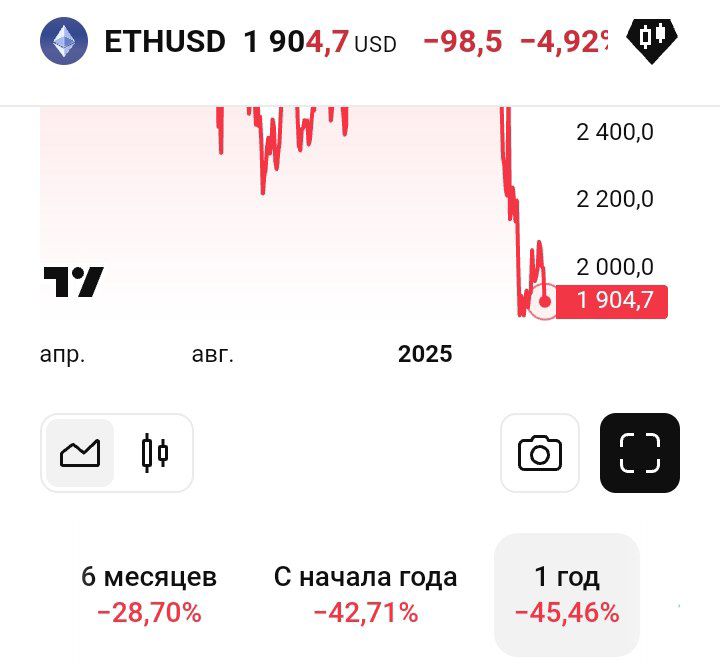Expand the chart to fullscreen
Screen dimensions: 720x666
[640, 453]
